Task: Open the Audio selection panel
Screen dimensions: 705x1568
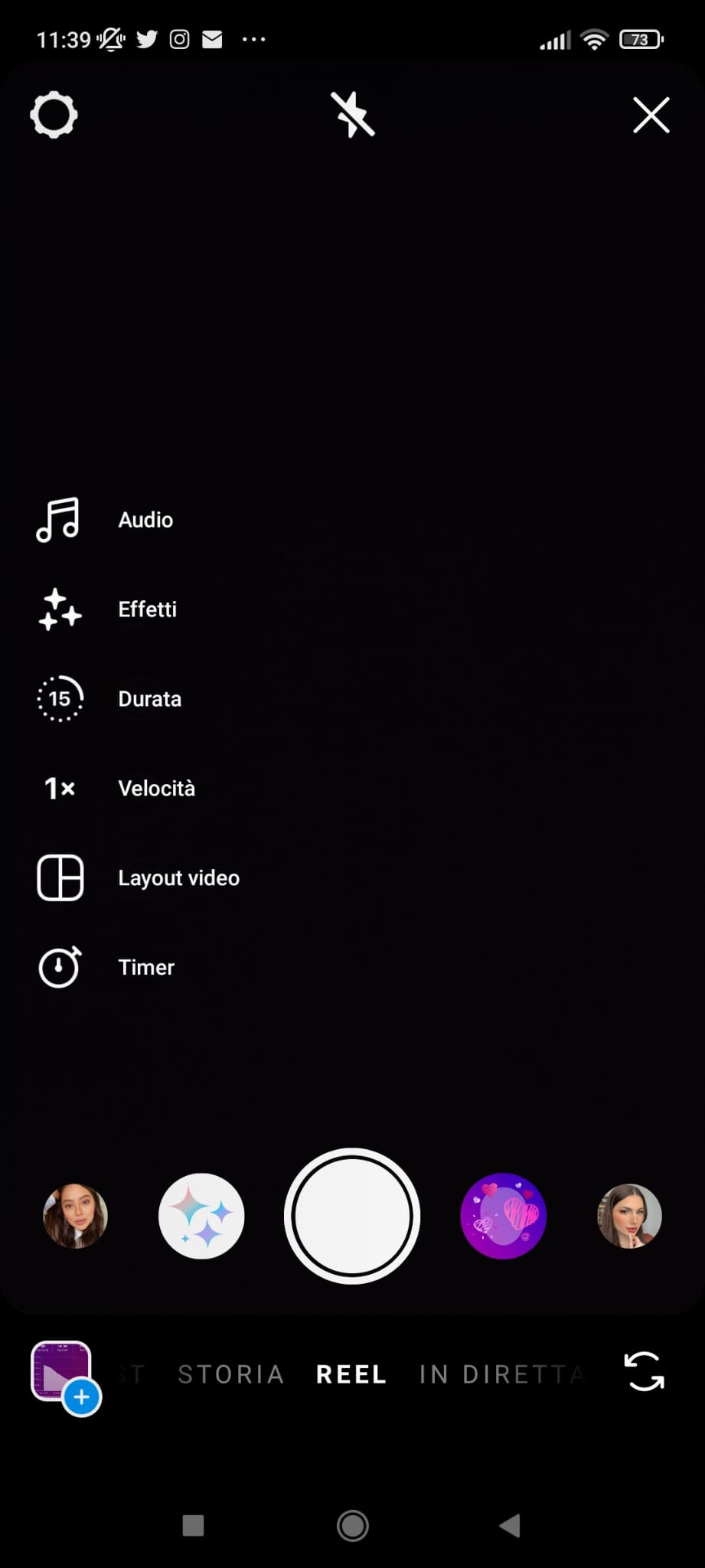Action: point(145,519)
